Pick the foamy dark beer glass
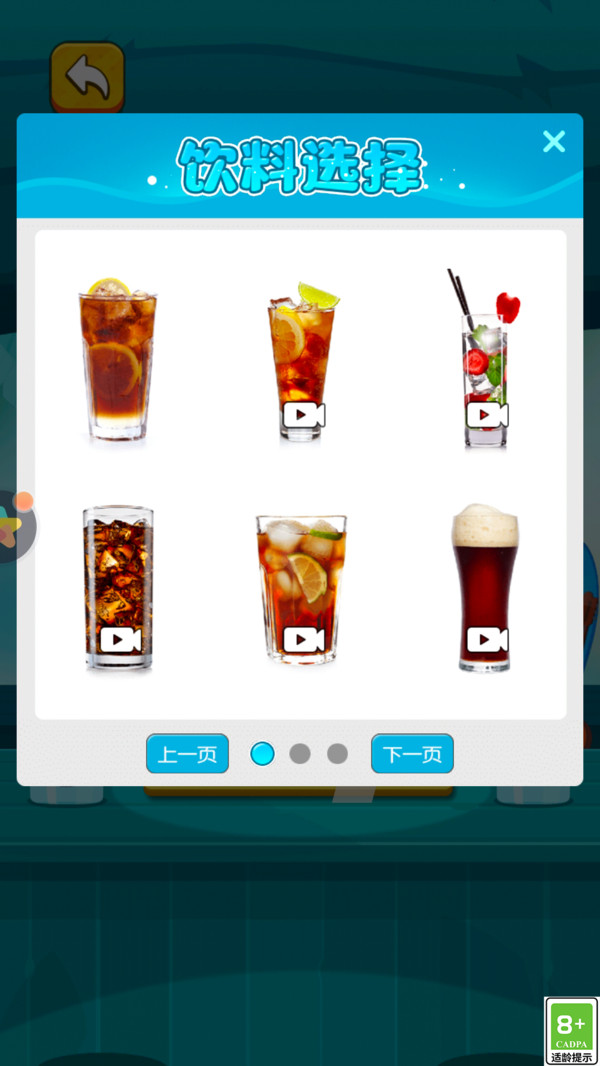 (485, 588)
